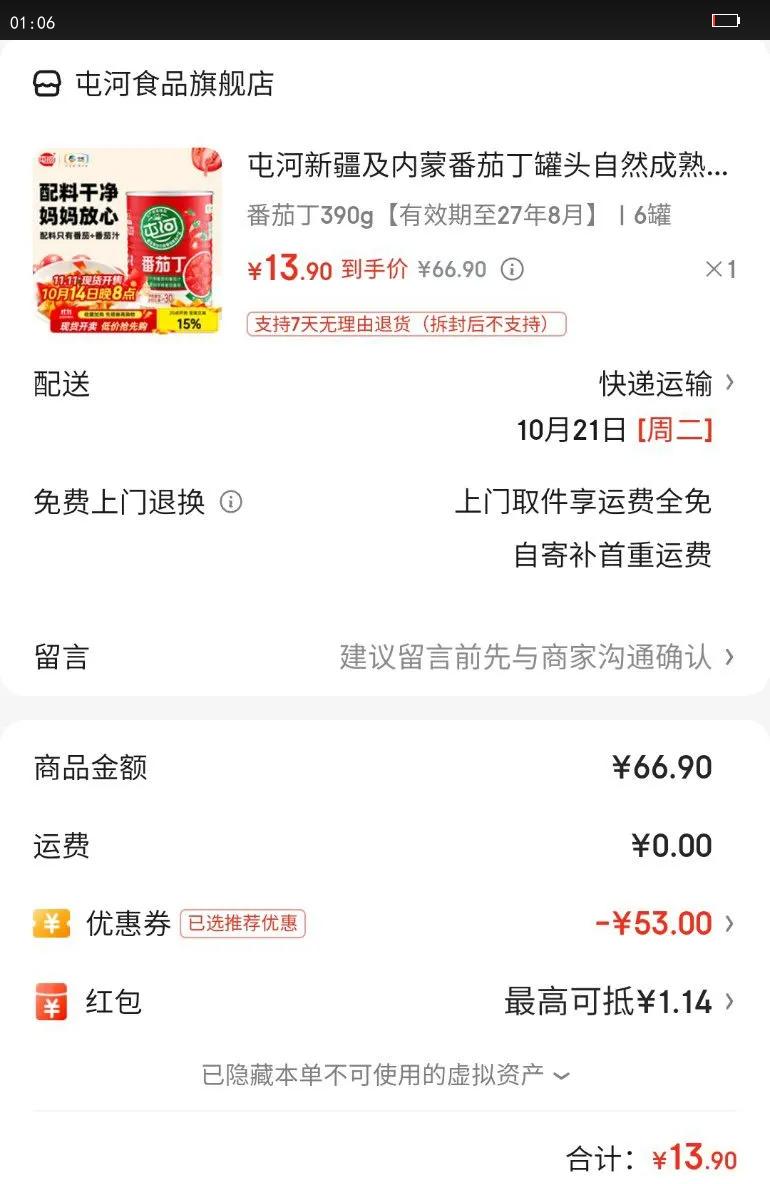Open the 红包 red packet options

click(x=620, y=1001)
